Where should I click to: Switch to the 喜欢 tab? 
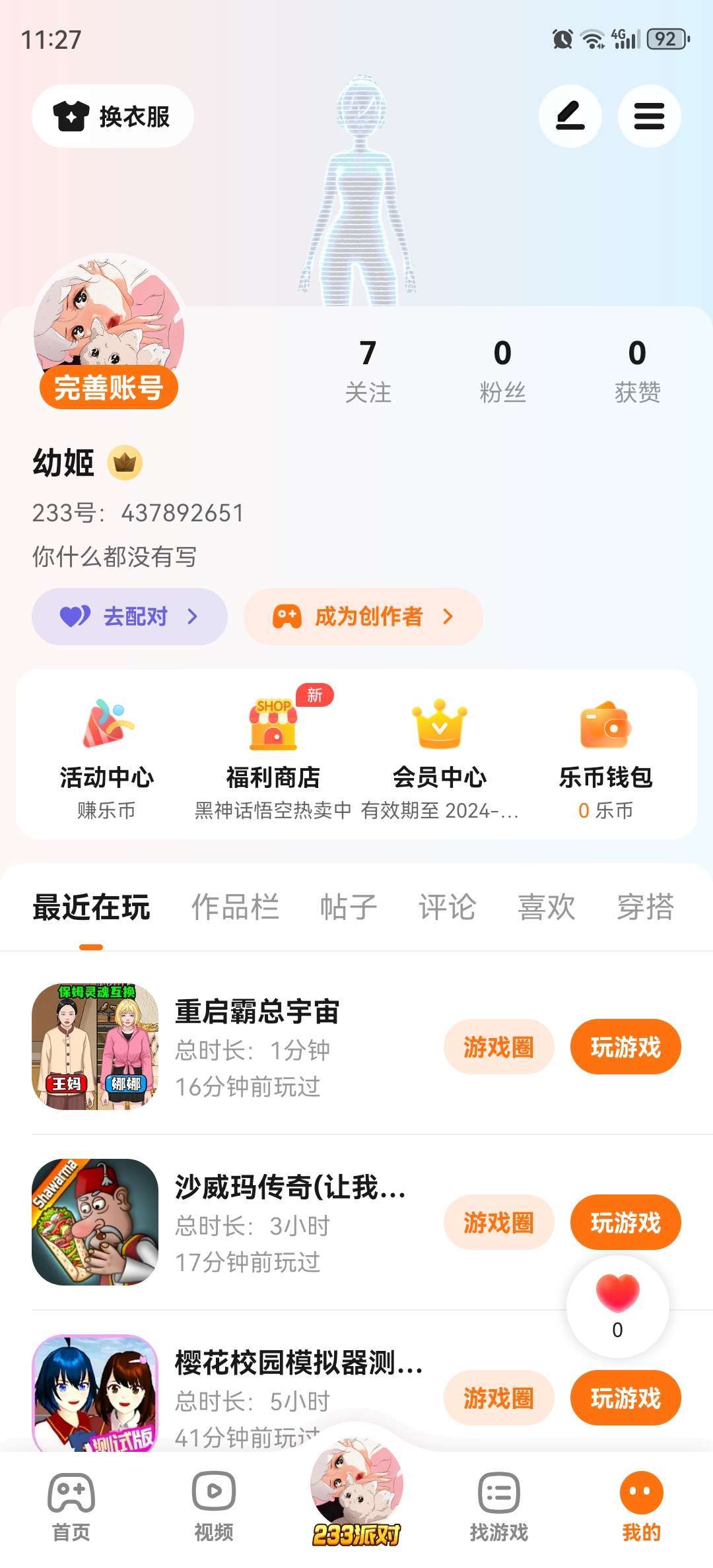[x=546, y=907]
